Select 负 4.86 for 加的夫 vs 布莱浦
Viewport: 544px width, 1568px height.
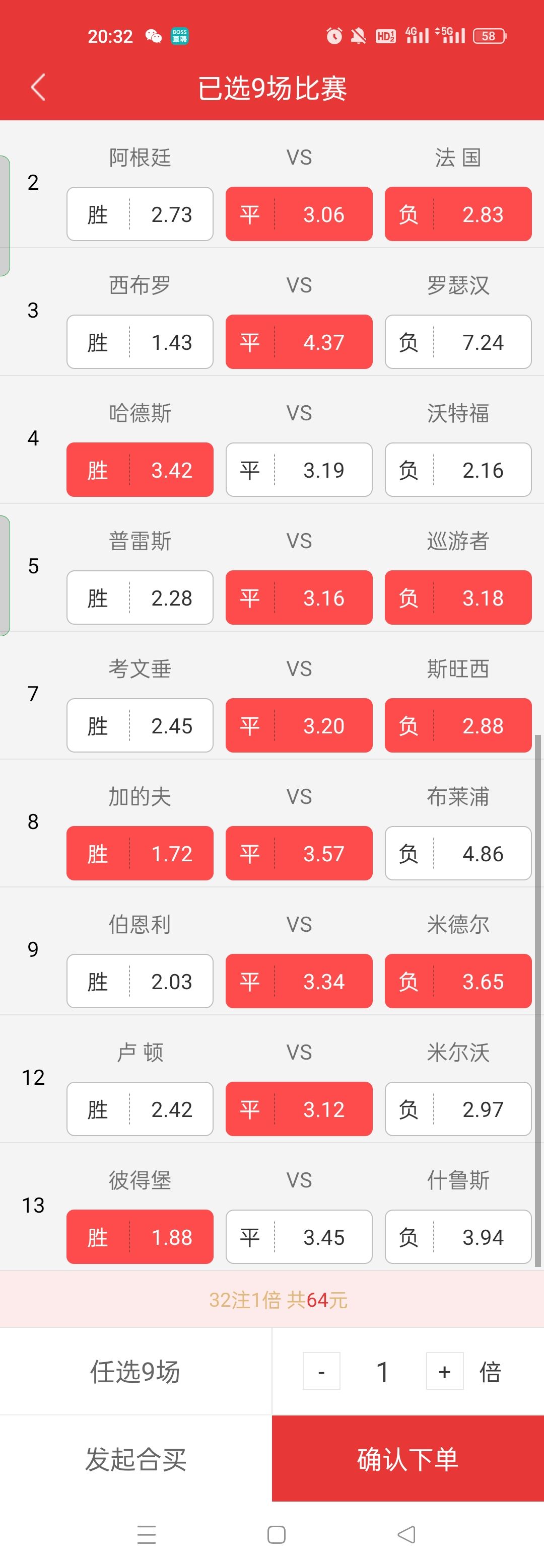(457, 853)
